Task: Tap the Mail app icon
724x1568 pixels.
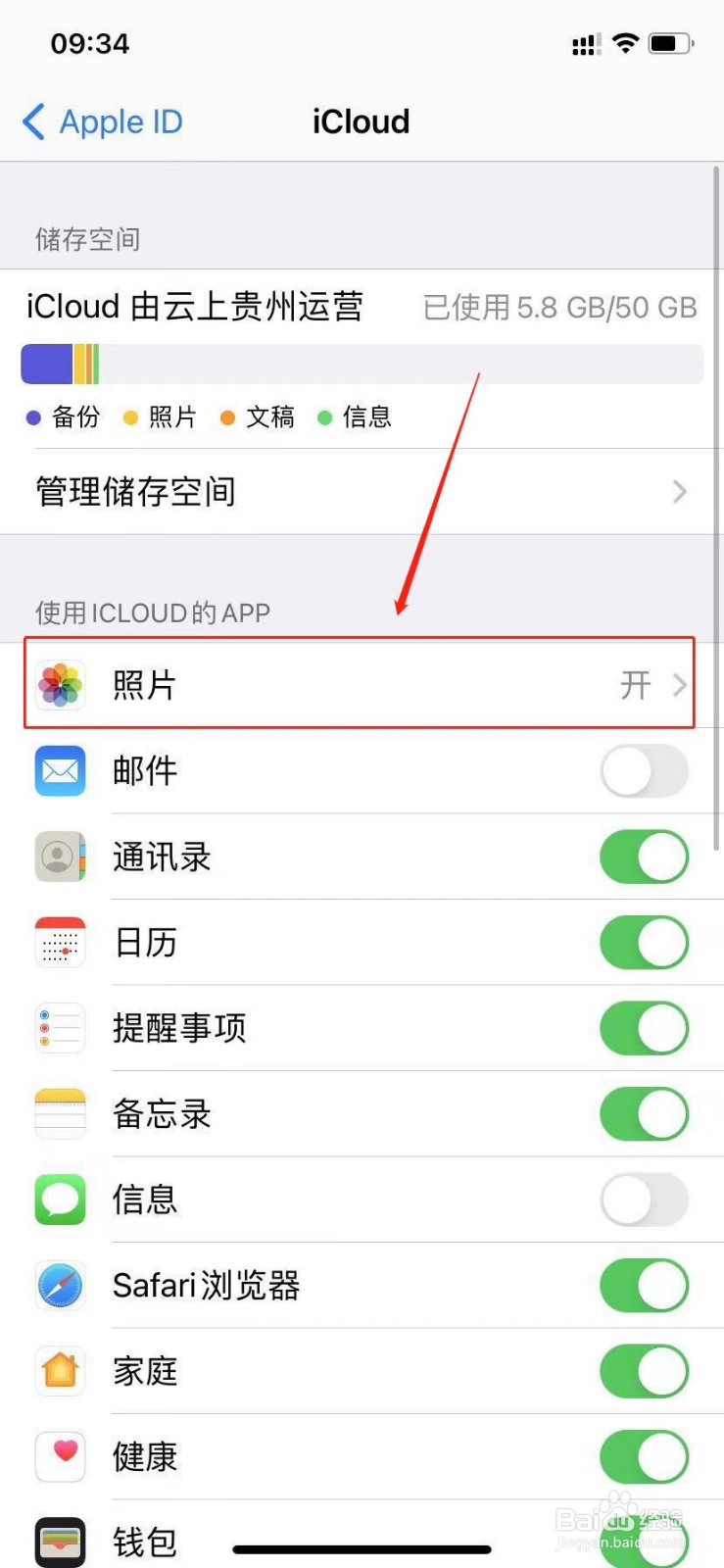Action: coord(59,771)
